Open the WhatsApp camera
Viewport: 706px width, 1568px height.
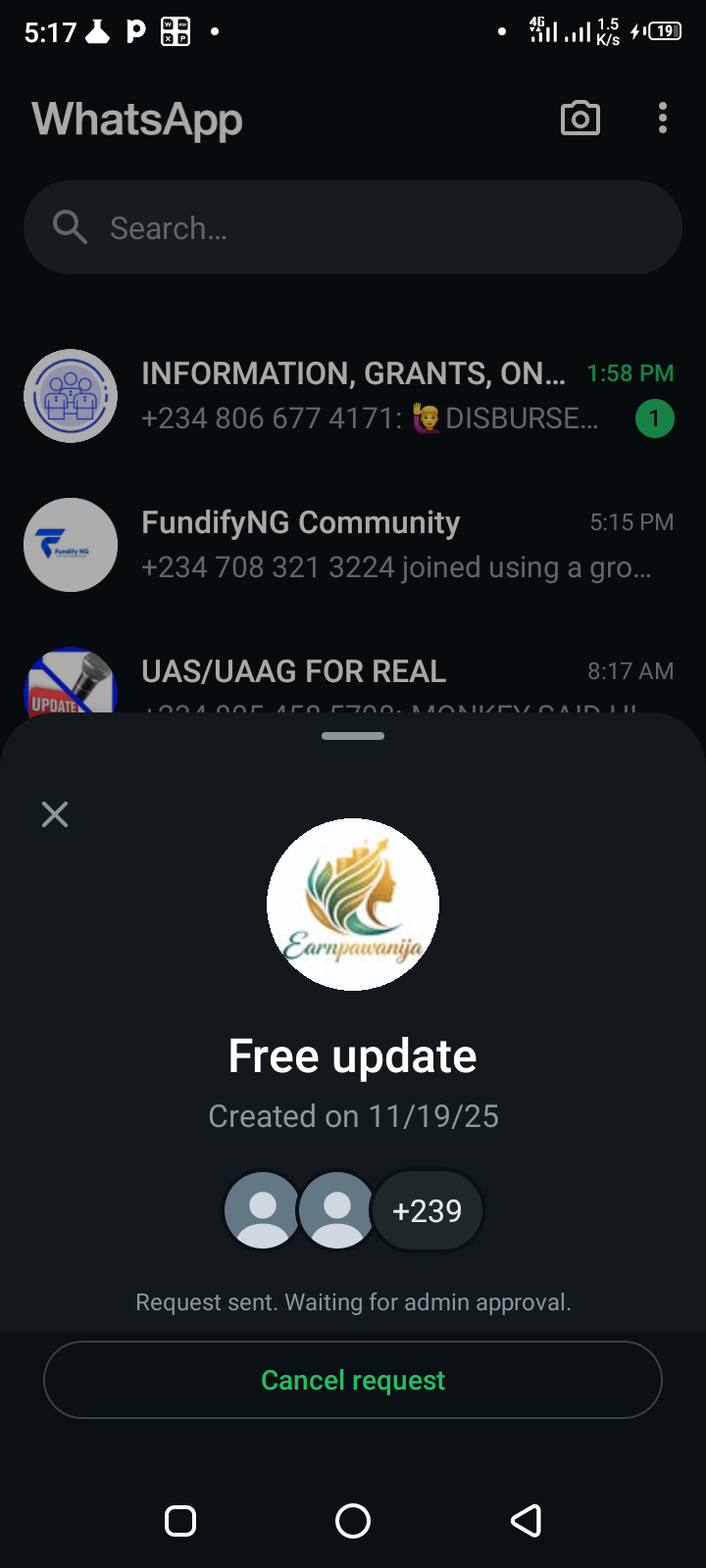(x=580, y=119)
